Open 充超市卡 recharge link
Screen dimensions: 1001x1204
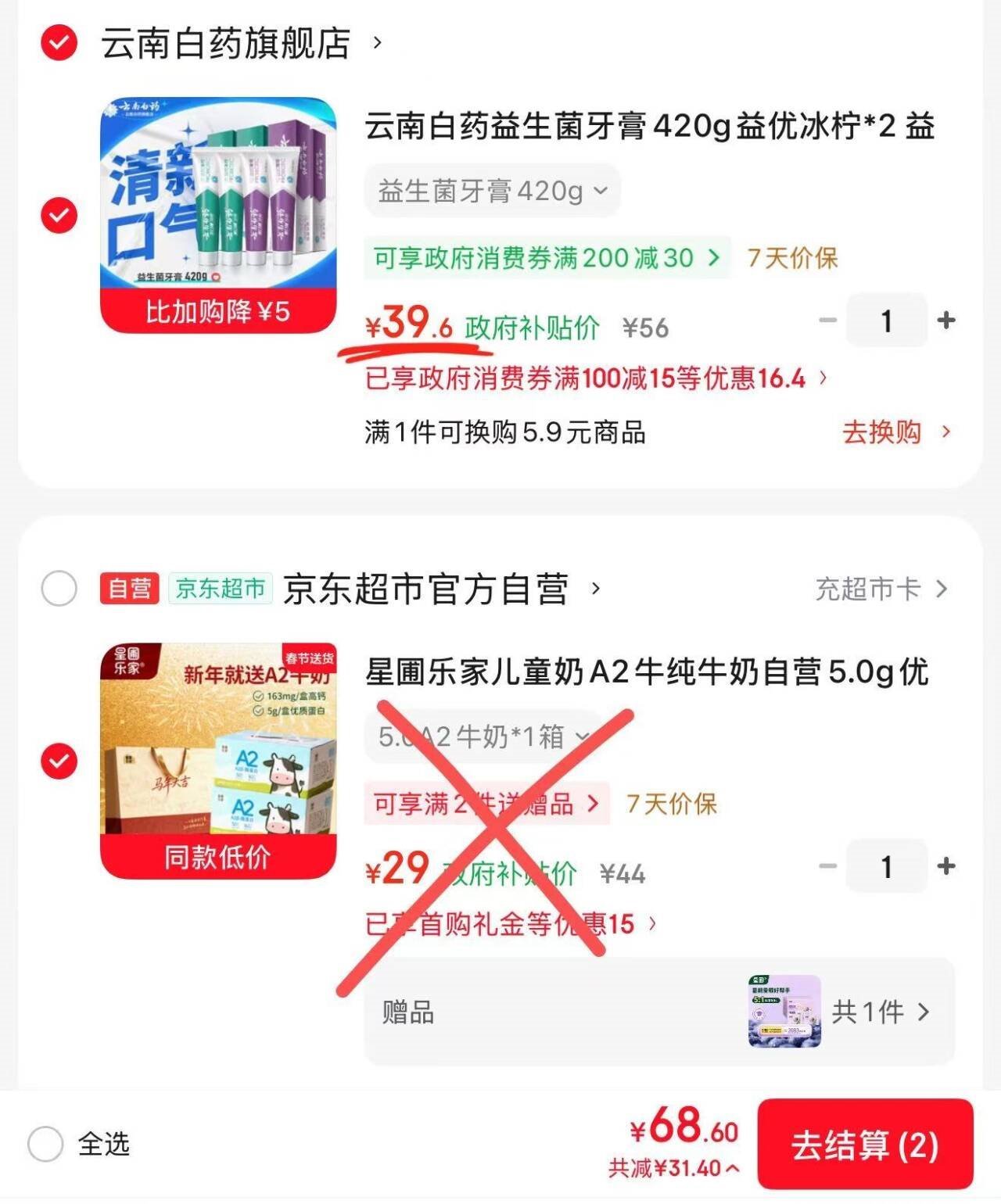(x=881, y=589)
